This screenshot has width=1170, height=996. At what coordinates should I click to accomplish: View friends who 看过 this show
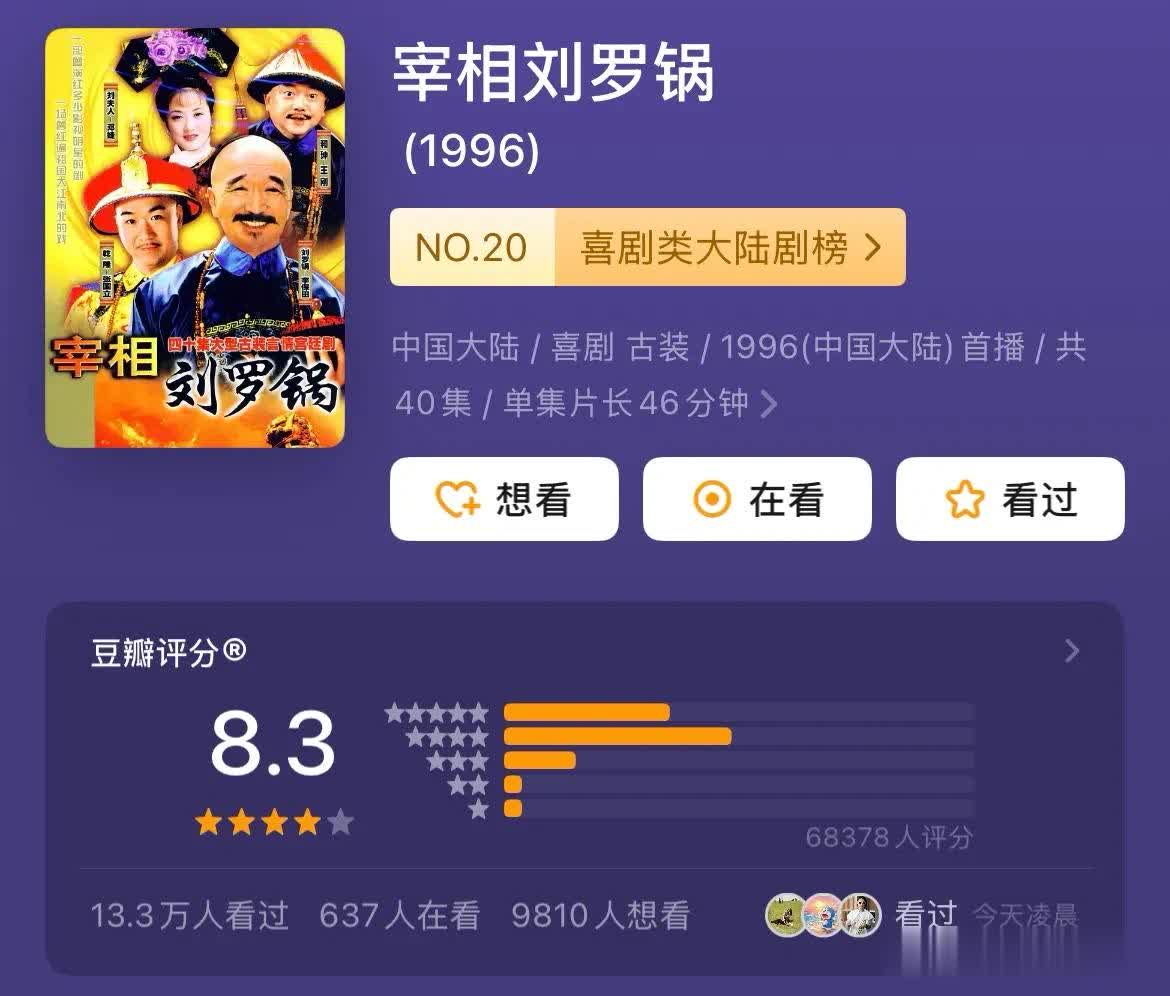click(860, 914)
